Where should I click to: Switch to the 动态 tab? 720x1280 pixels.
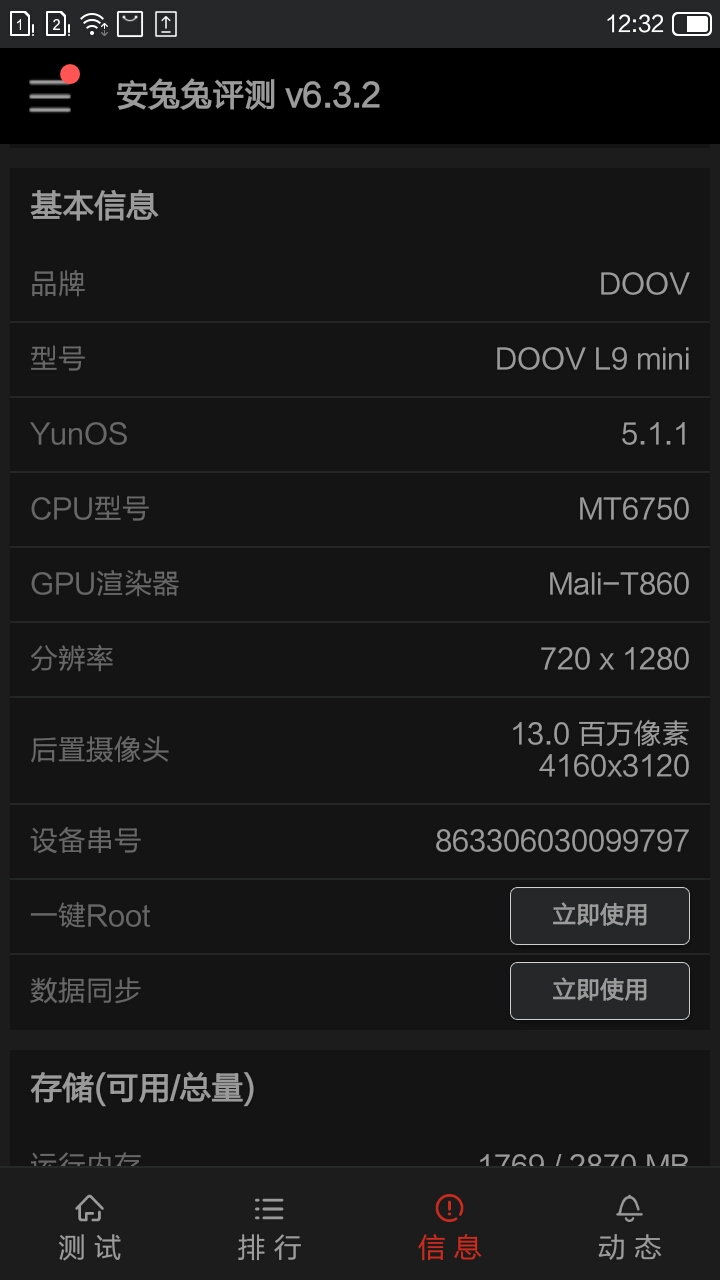click(x=629, y=1224)
